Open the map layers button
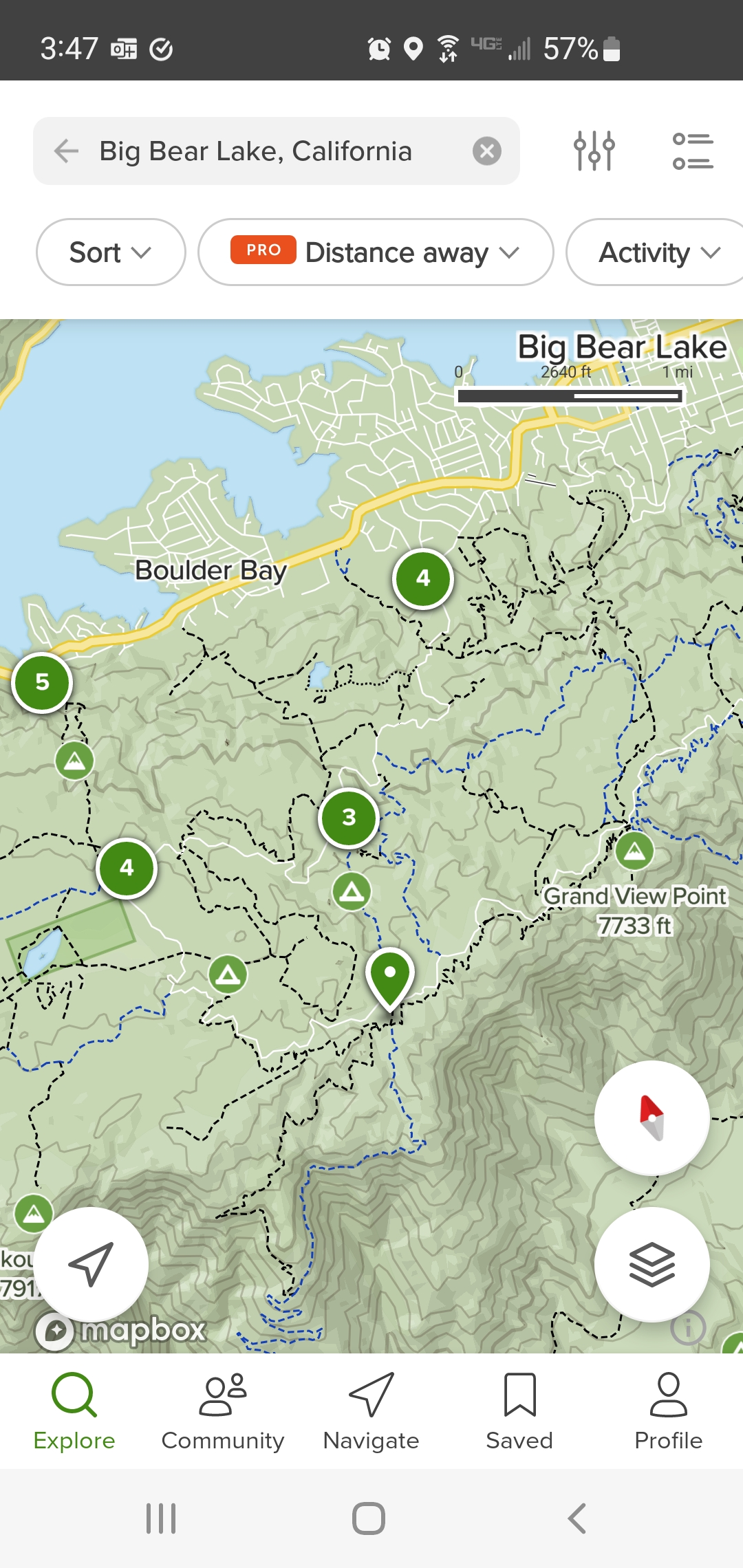This screenshot has width=743, height=1568. tap(652, 1264)
